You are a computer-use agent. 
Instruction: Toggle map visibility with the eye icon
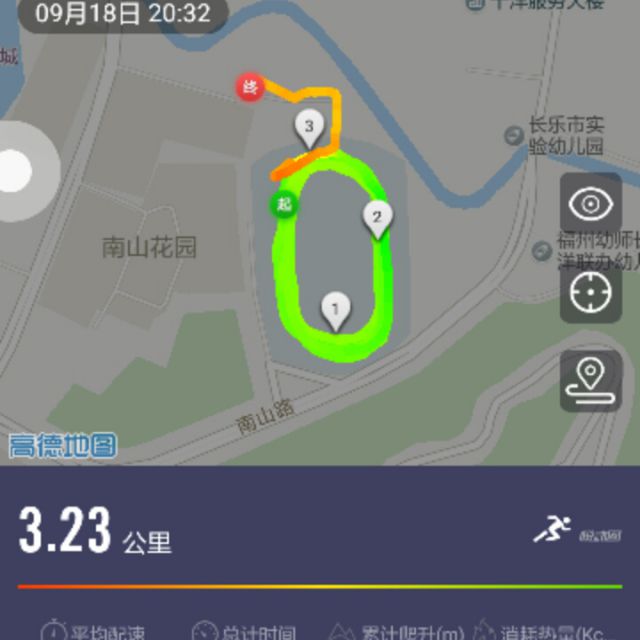(x=590, y=204)
